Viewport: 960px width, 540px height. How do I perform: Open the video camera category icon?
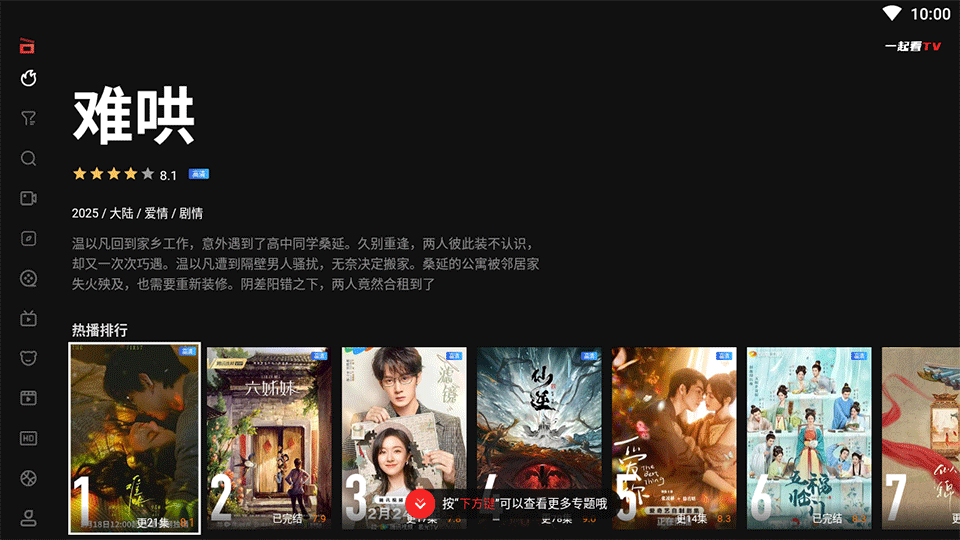pos(28,198)
